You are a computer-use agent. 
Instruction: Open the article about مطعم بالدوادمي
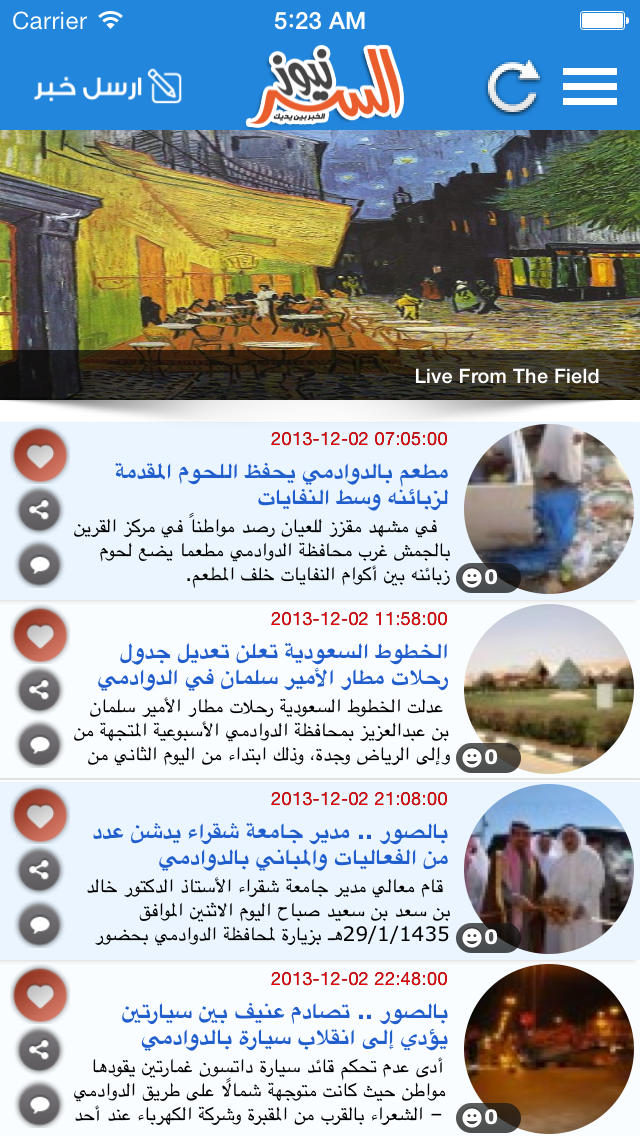281,485
